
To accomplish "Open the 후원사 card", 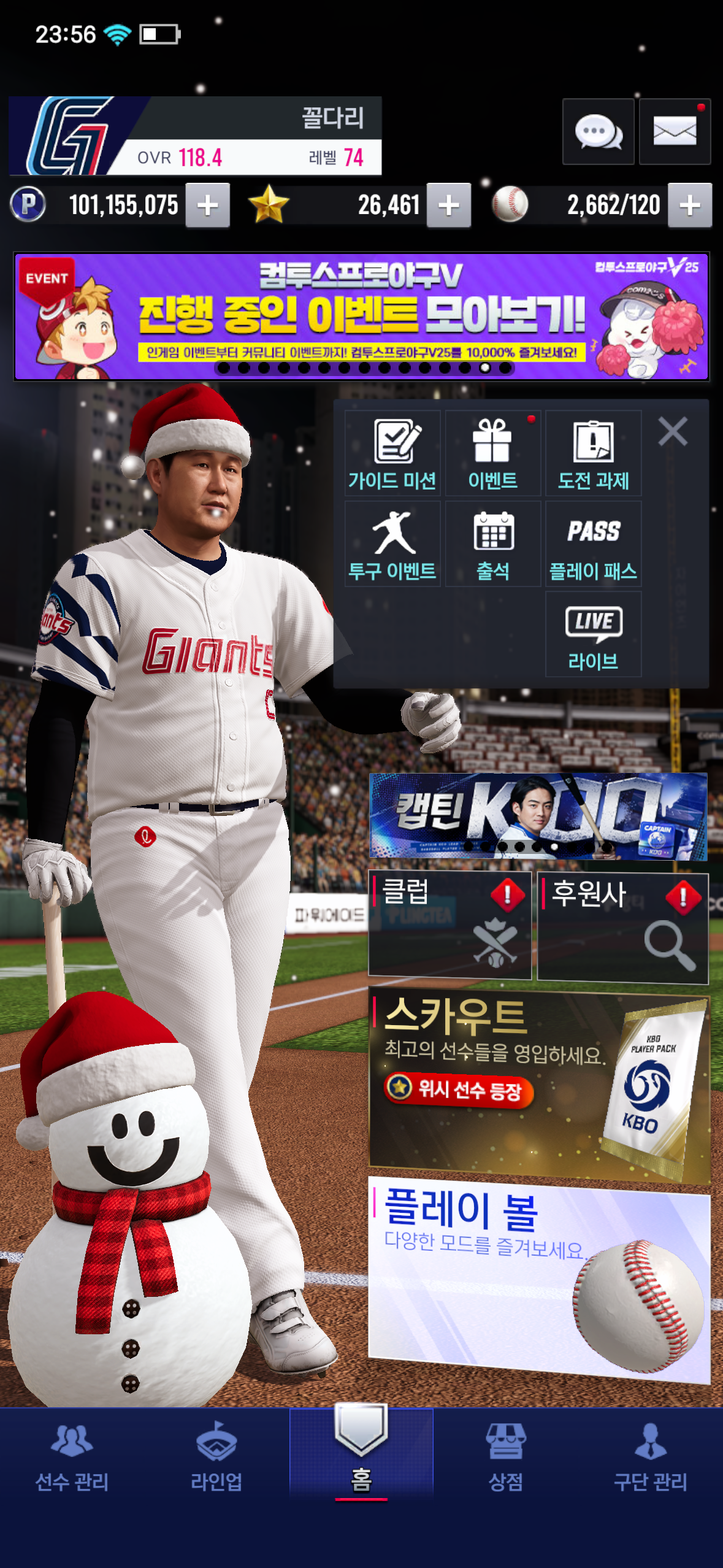I will (x=622, y=928).
